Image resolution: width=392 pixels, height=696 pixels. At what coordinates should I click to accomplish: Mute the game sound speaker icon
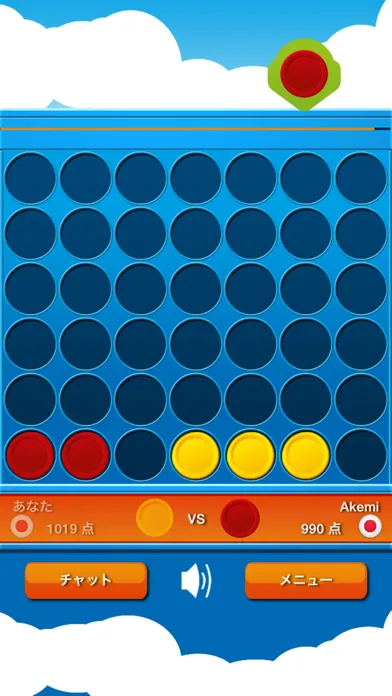pos(196,580)
